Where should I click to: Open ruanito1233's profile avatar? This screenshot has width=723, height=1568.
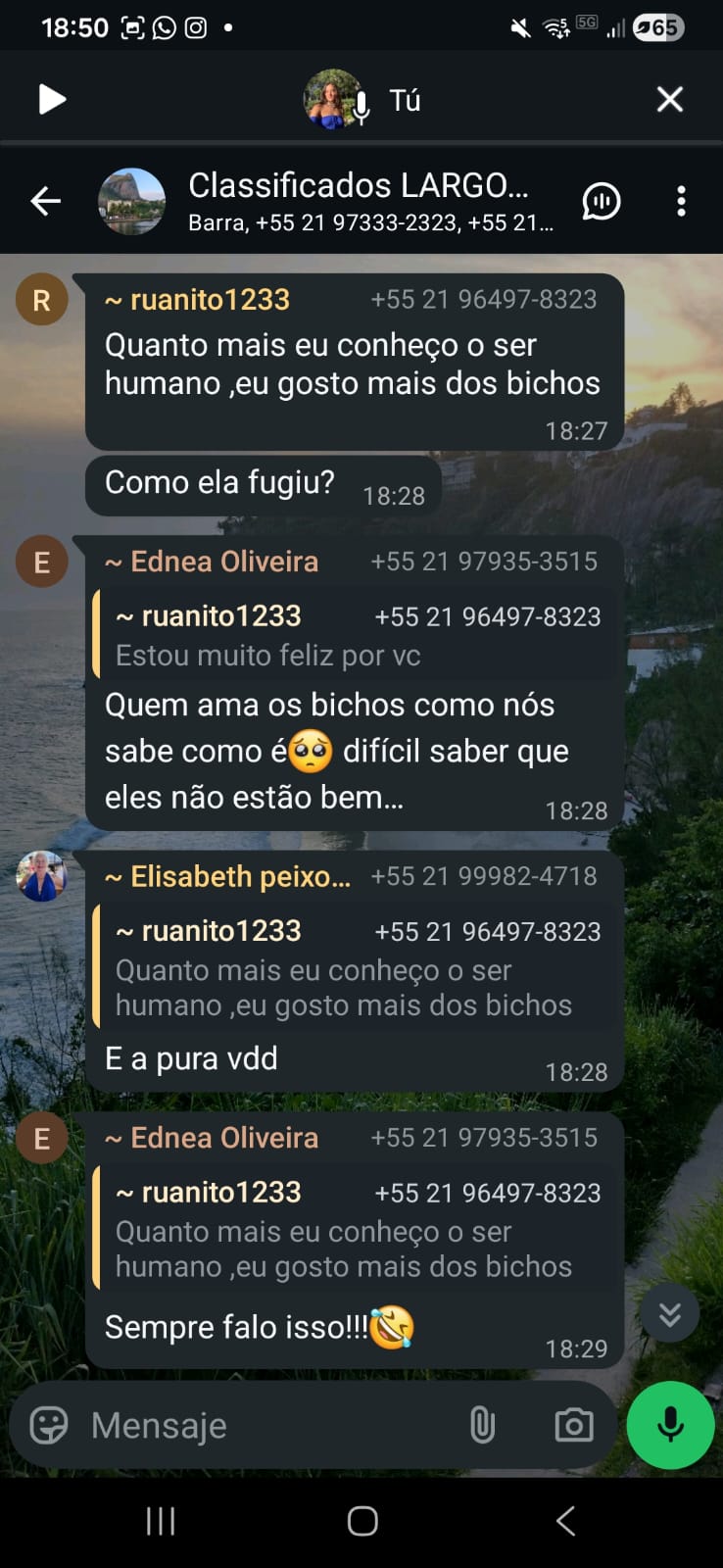(x=41, y=300)
